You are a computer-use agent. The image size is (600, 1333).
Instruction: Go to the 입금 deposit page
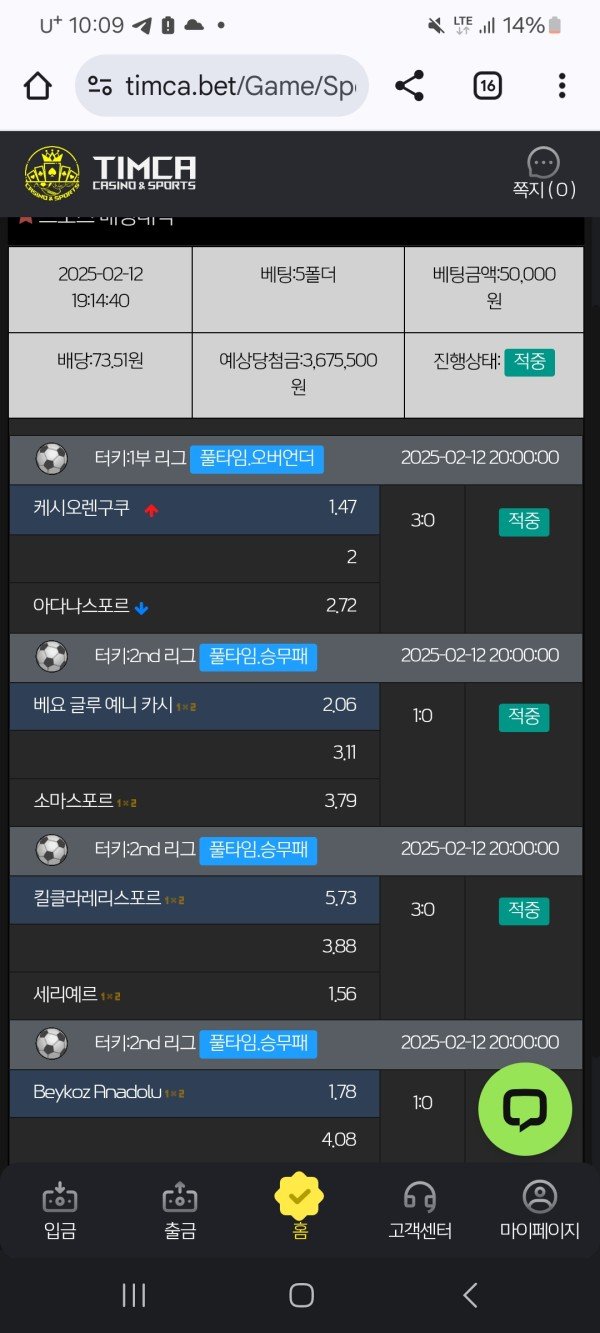(60, 1211)
